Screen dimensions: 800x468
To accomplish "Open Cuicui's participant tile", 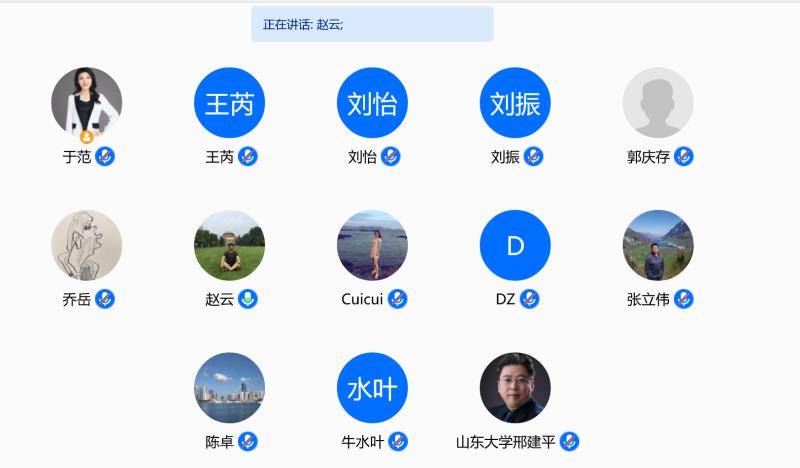I will tap(372, 245).
